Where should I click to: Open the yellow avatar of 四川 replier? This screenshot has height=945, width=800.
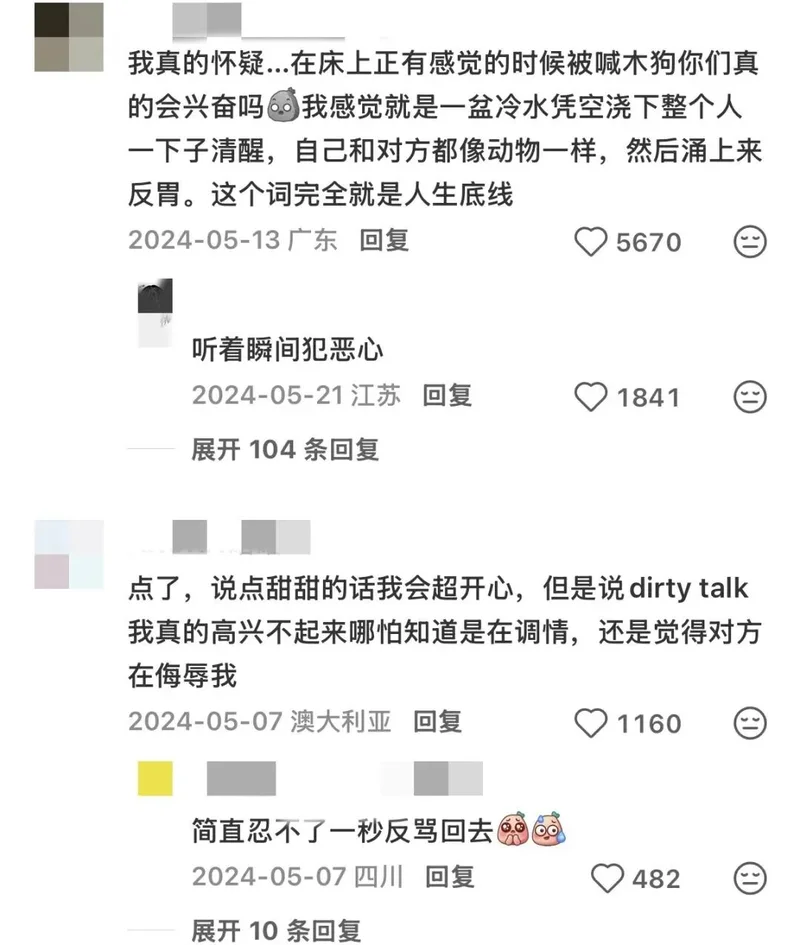155,778
